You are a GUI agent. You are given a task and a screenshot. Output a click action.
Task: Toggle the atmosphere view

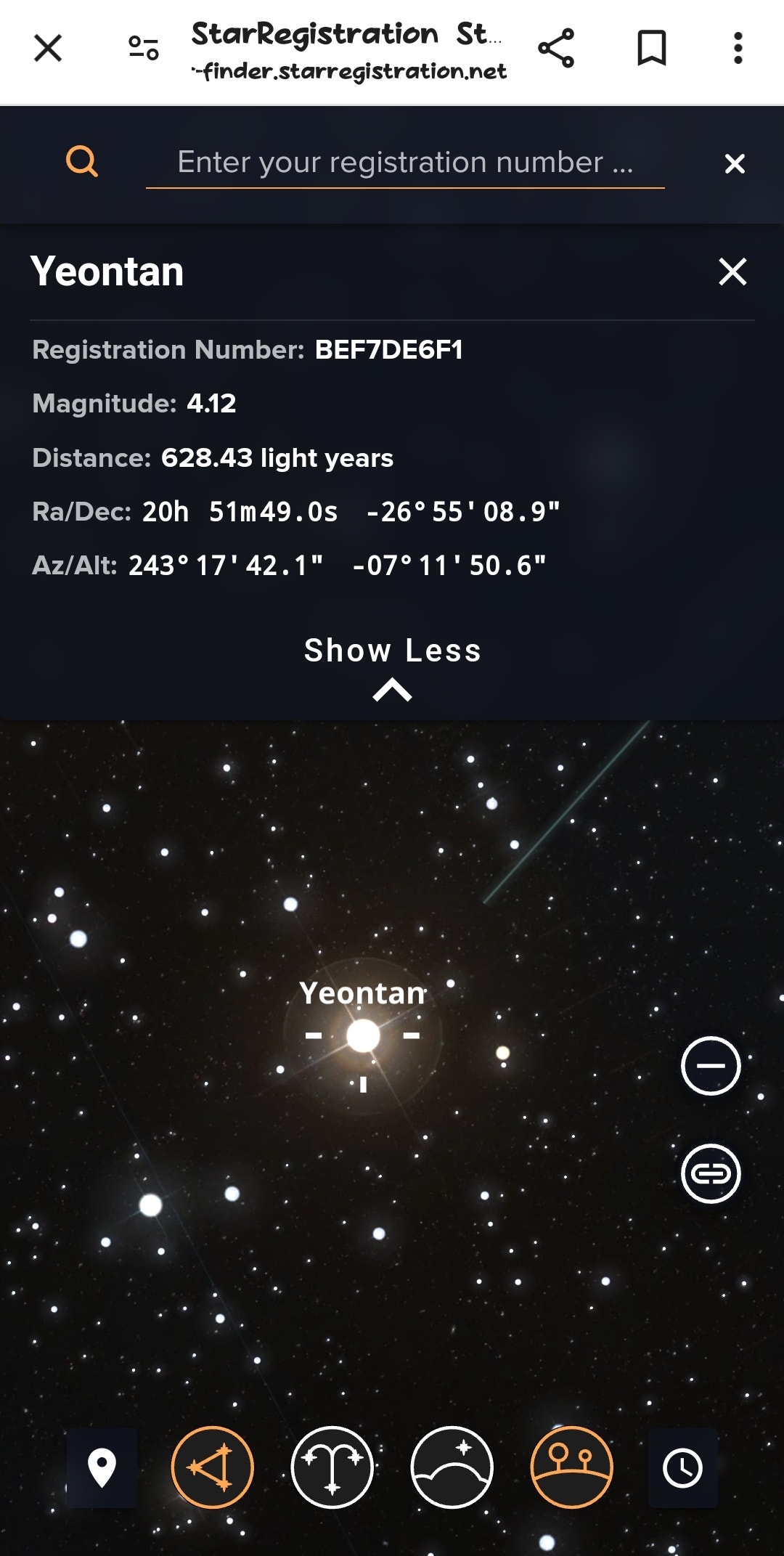click(x=452, y=1467)
